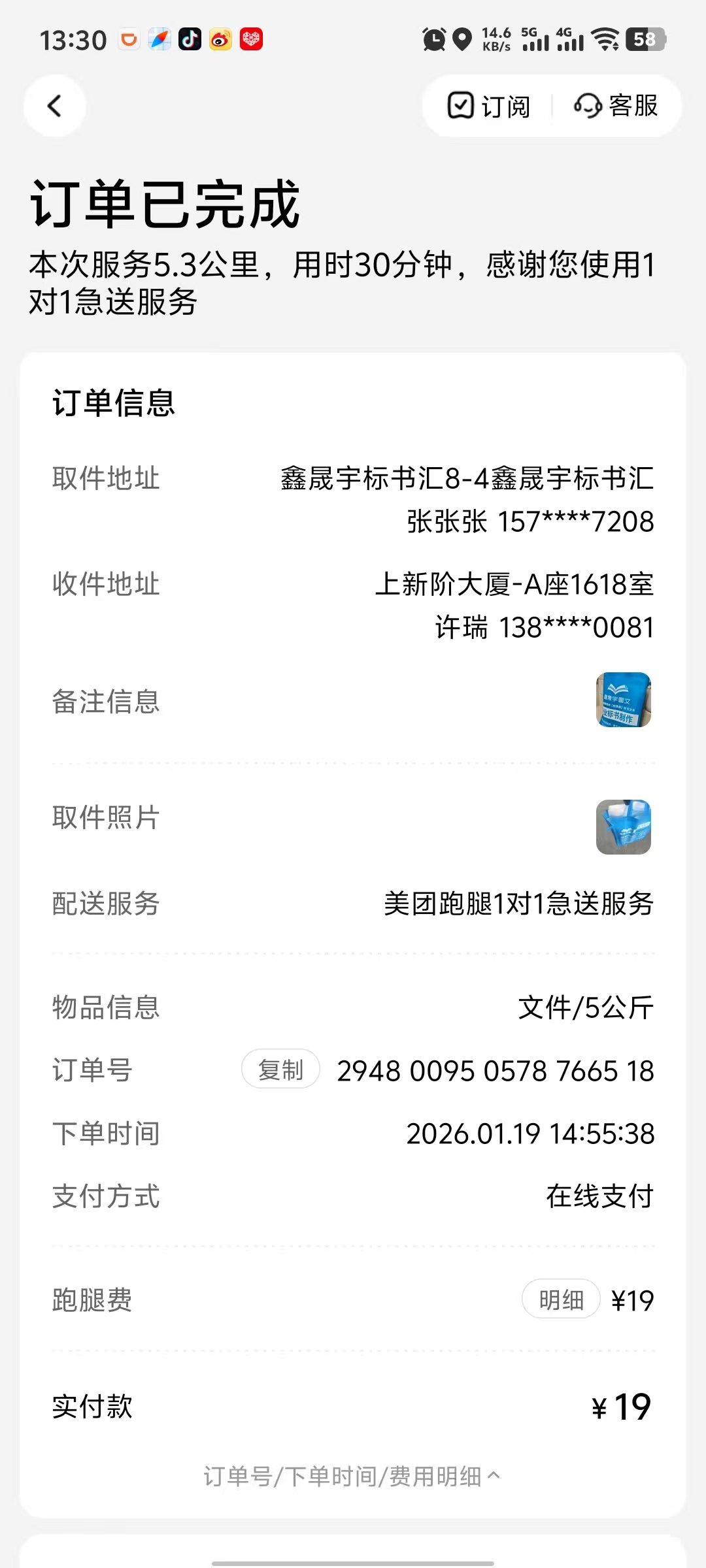Copy the order number with 复制
This screenshot has height=1568, width=706.
coord(280,1070)
